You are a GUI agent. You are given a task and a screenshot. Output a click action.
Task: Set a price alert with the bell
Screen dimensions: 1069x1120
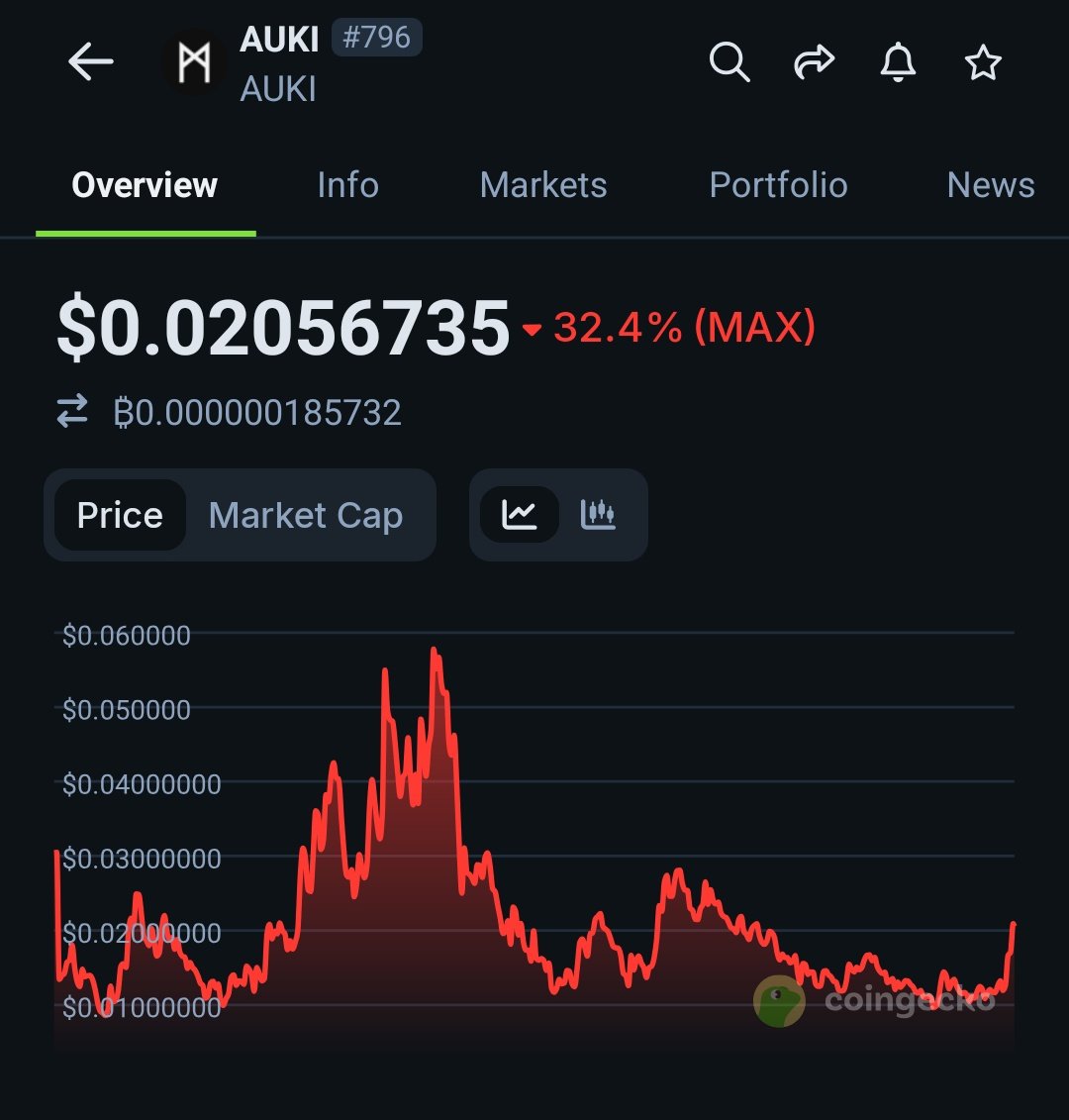point(898,63)
